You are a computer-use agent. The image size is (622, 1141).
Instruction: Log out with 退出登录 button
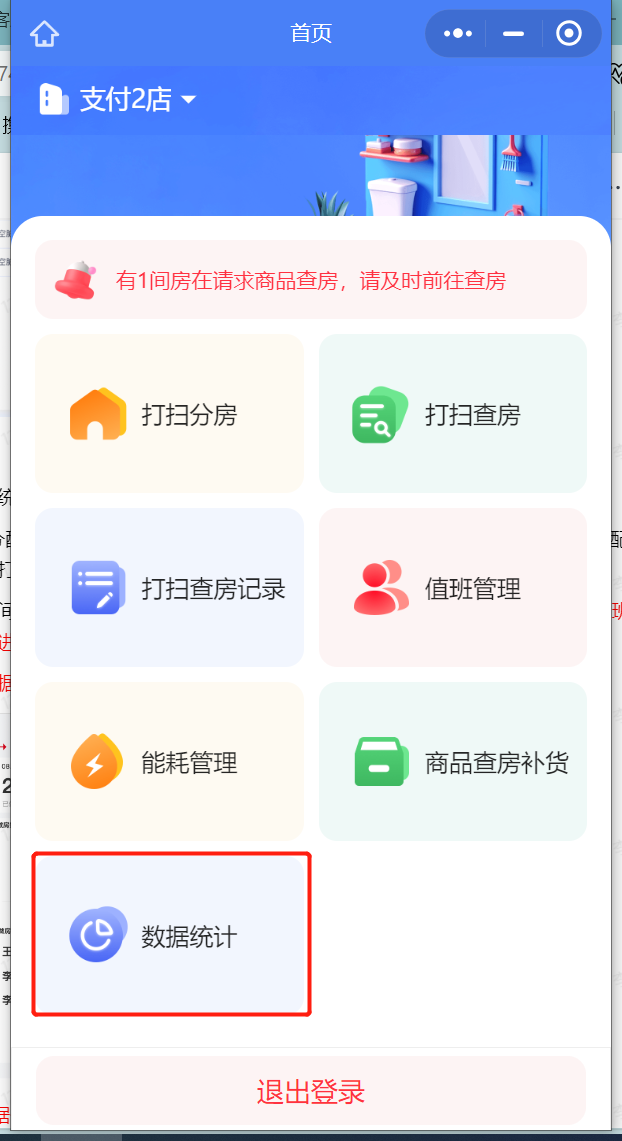pos(311,1091)
